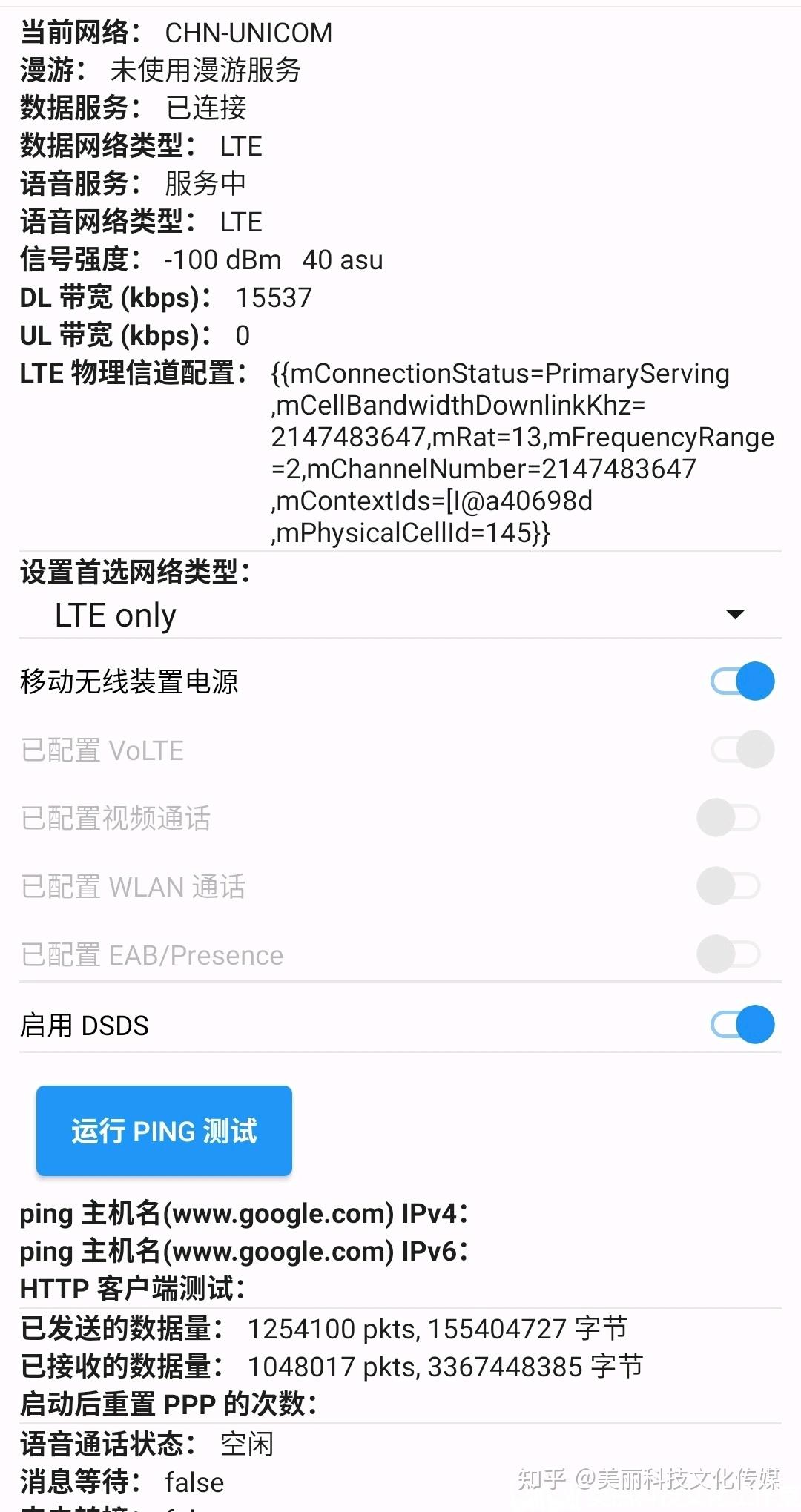Open the preferred network type dropdown
This screenshot has height=1512, width=801.
(x=400, y=615)
